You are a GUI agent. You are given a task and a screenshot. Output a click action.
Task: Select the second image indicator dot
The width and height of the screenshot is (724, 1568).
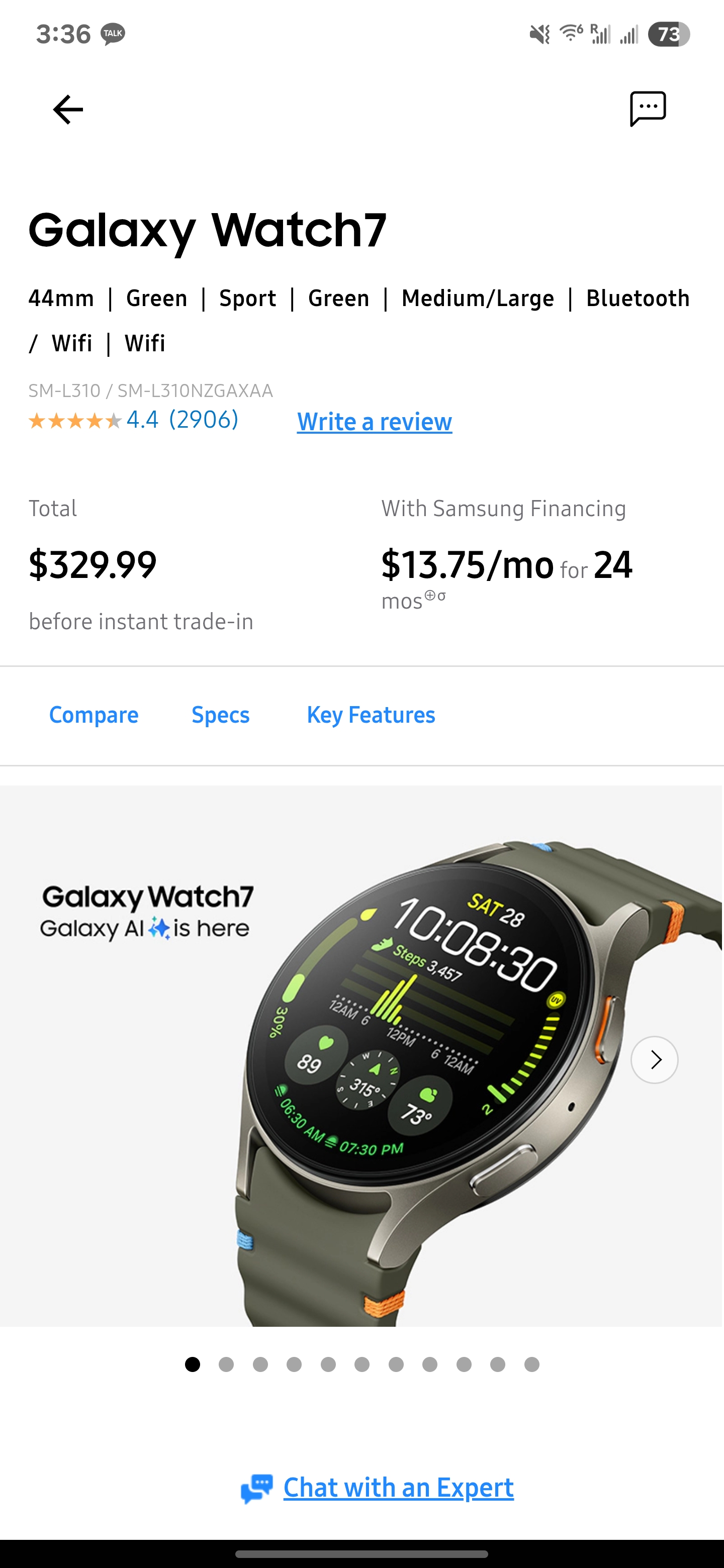click(226, 1364)
